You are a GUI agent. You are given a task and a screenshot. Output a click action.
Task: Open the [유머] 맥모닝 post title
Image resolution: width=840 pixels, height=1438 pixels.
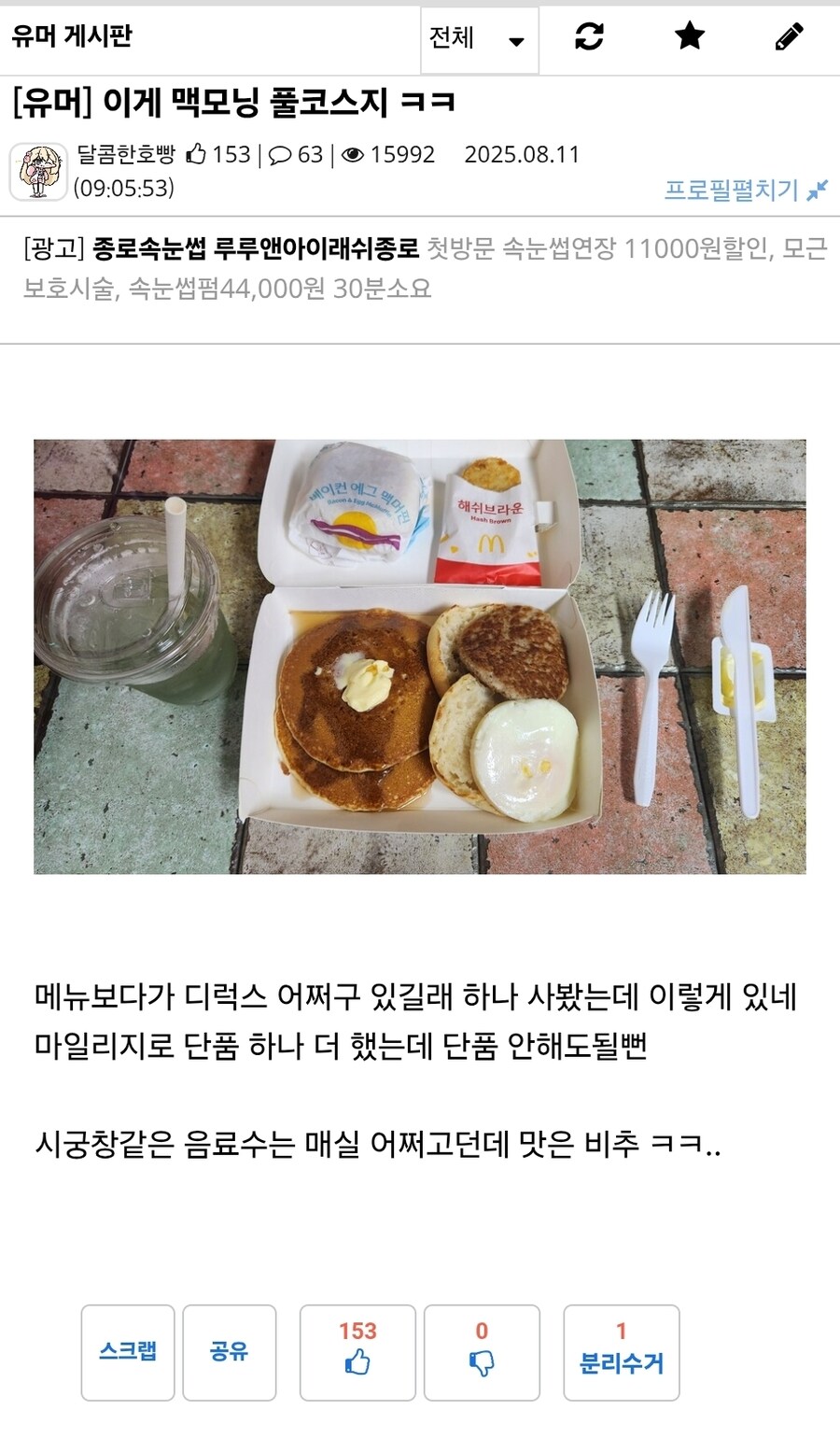click(x=231, y=106)
